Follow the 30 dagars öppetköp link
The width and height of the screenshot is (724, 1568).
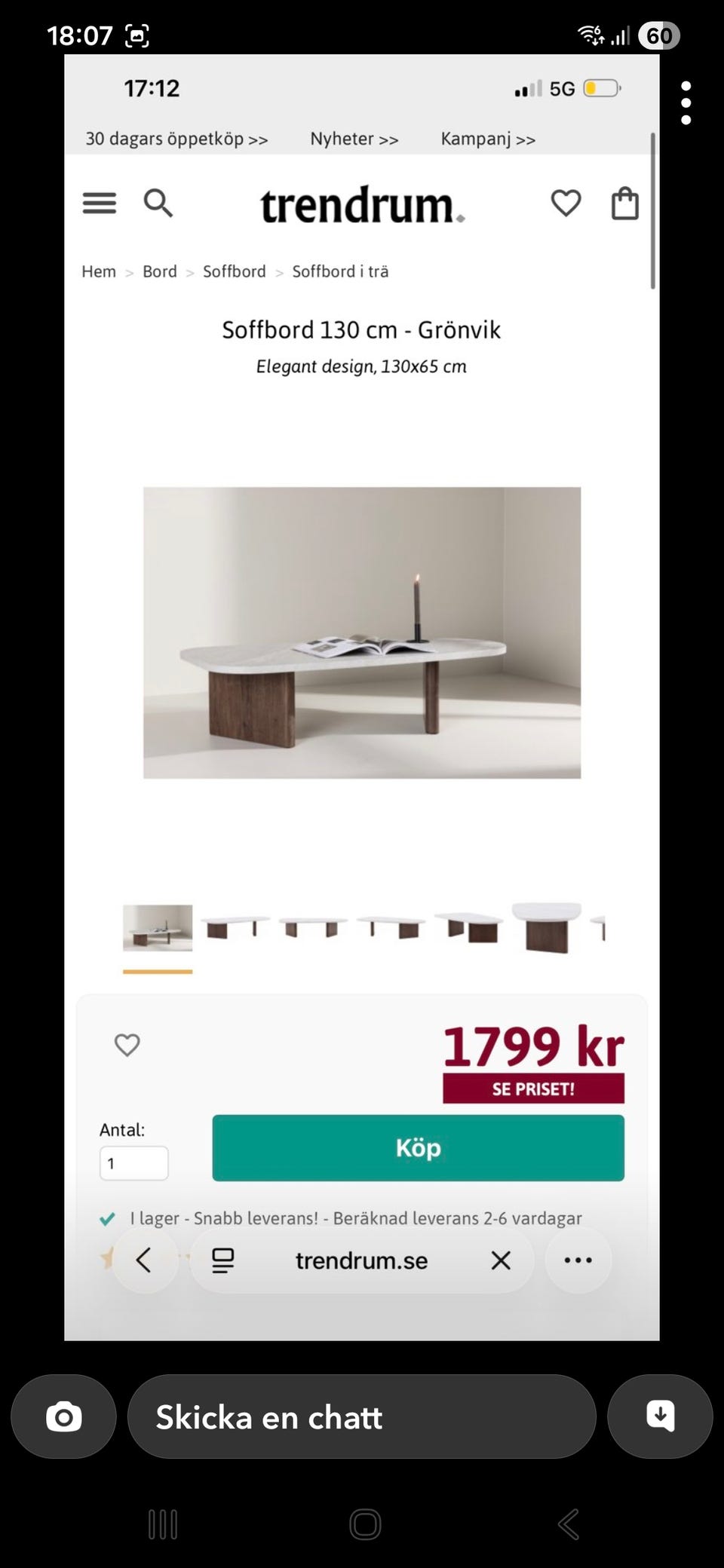175,139
